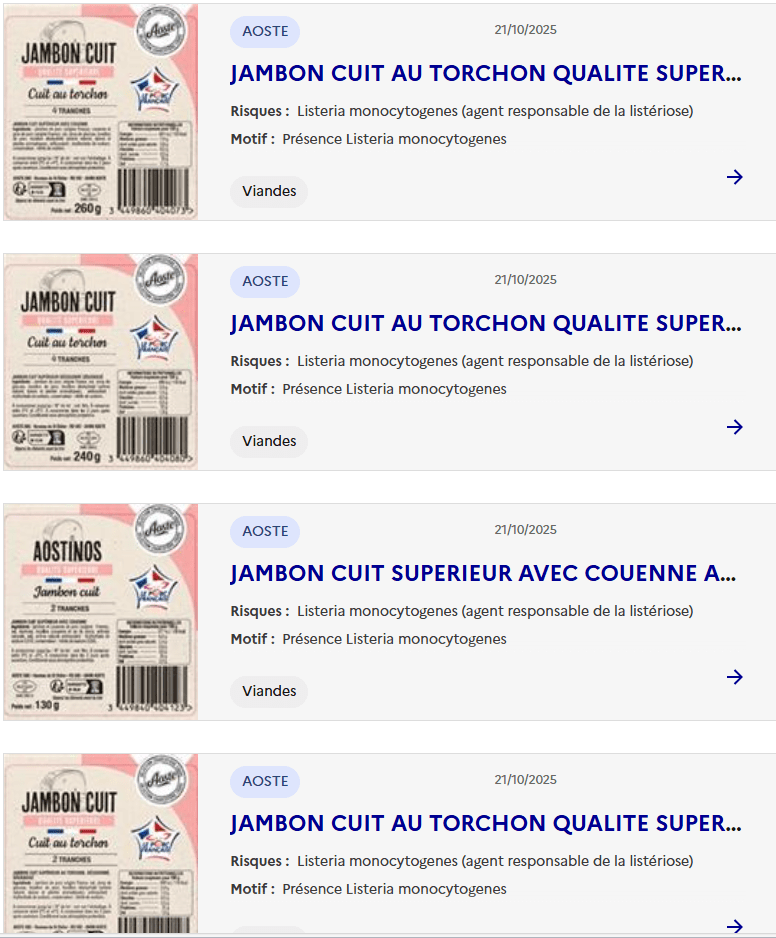The width and height of the screenshot is (776, 938).
Task: Open the Aostinos 130g product image
Action: [x=101, y=612]
